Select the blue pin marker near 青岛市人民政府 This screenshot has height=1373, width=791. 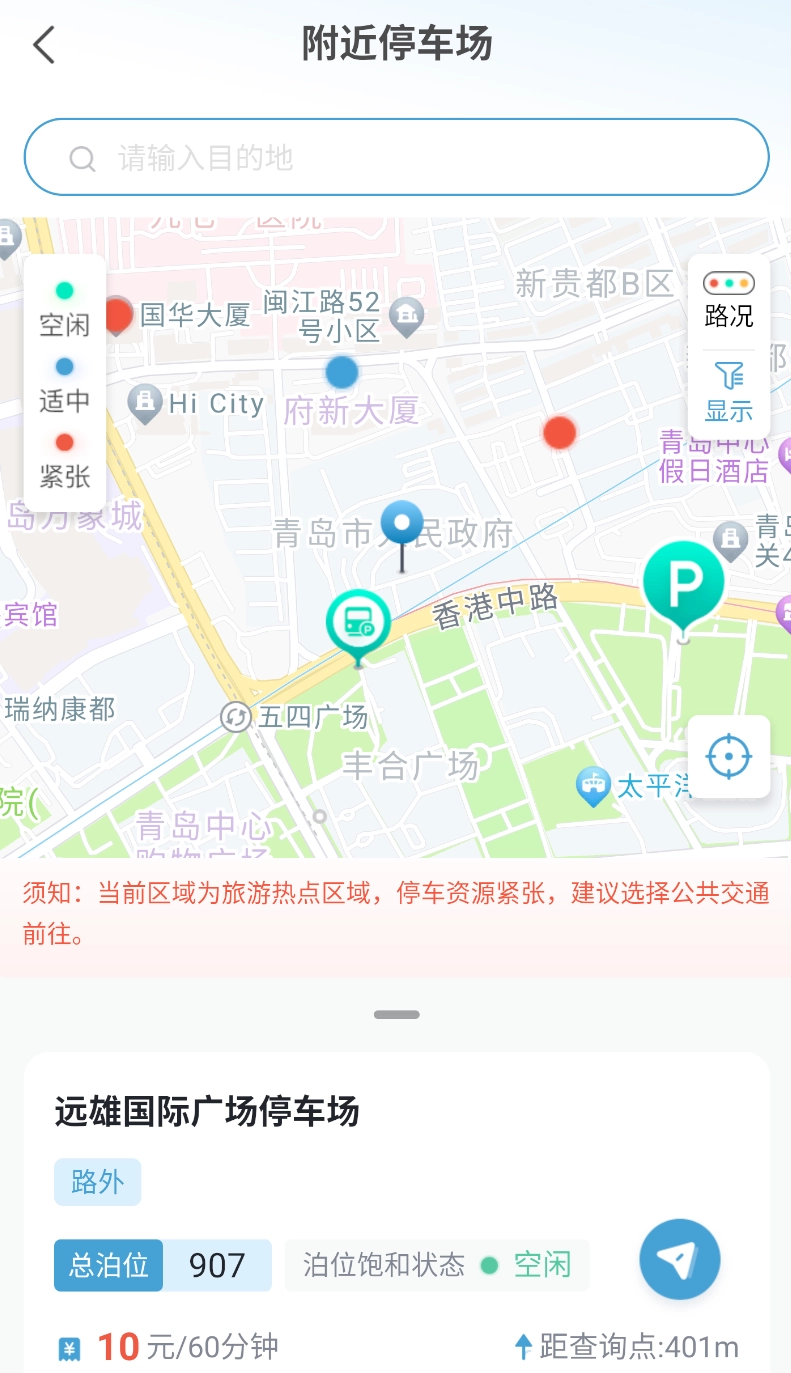tap(402, 522)
